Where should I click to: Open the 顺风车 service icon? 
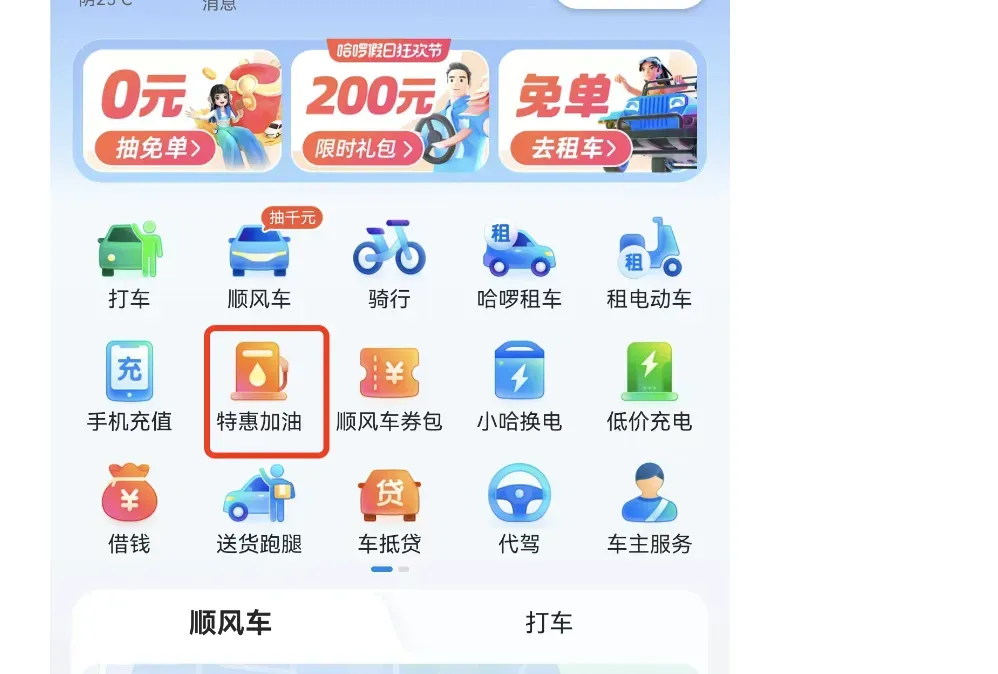(x=259, y=262)
